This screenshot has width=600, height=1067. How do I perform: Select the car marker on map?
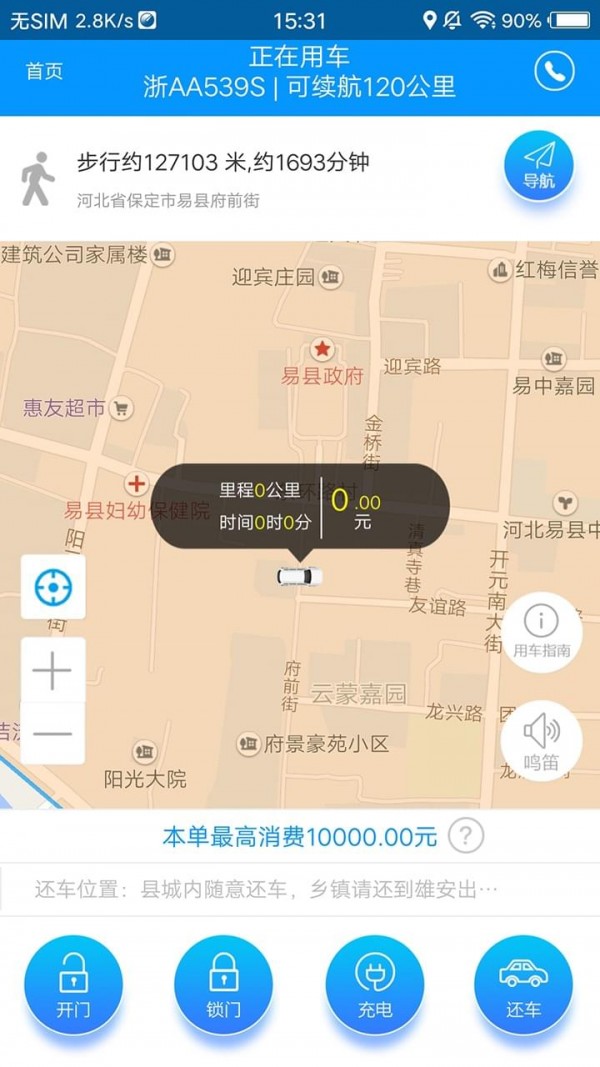point(299,576)
